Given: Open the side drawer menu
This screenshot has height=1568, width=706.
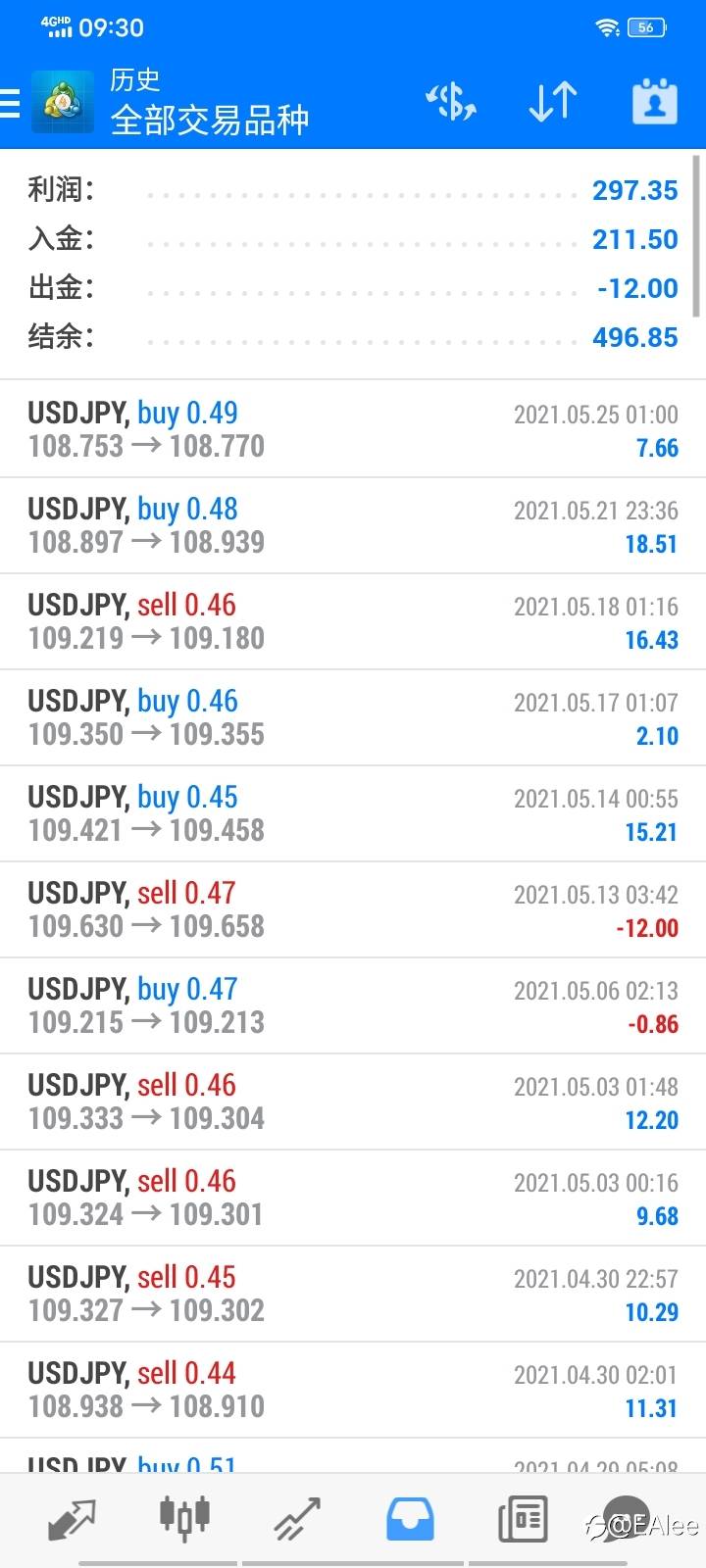Looking at the screenshot, I should point(12,102).
